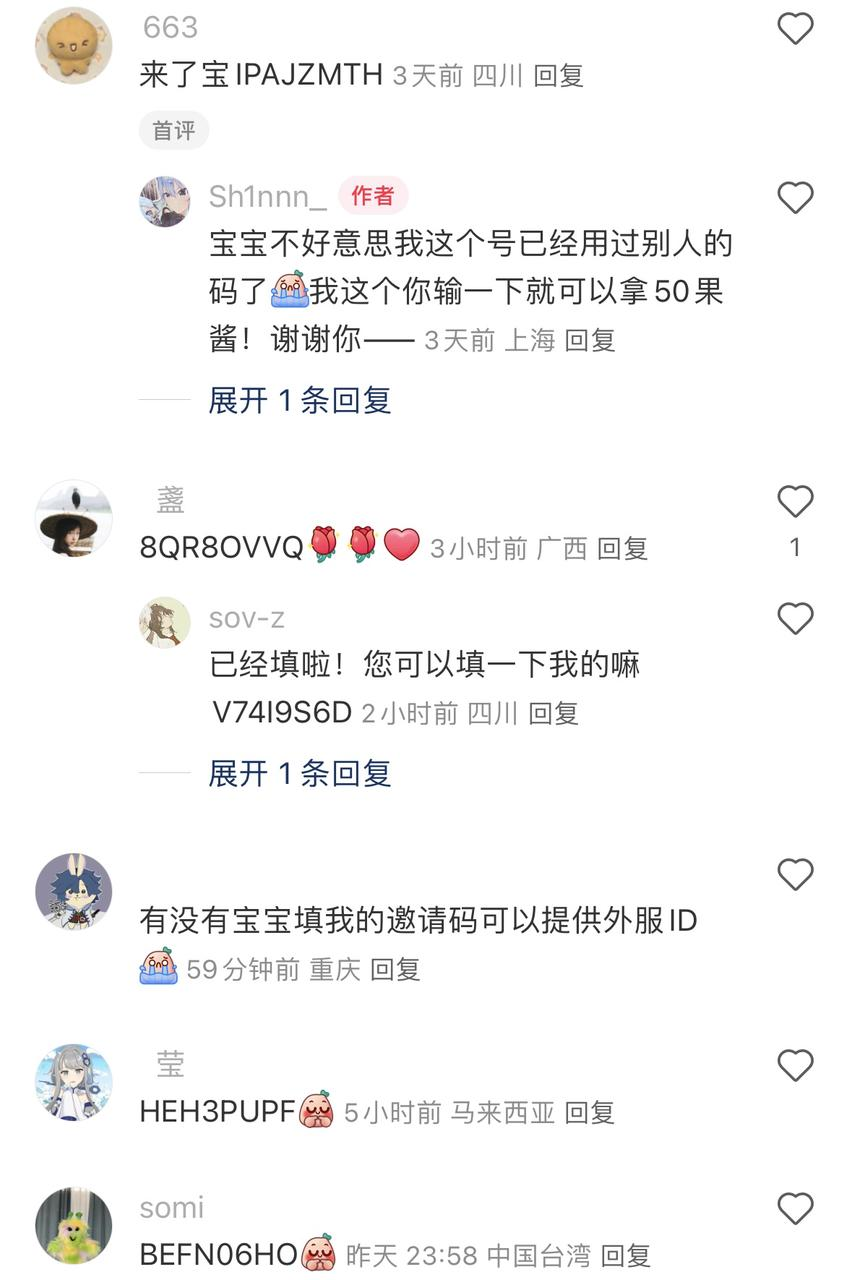Reply to sov-z's comment
This screenshot has width=852, height=1280.
(553, 713)
